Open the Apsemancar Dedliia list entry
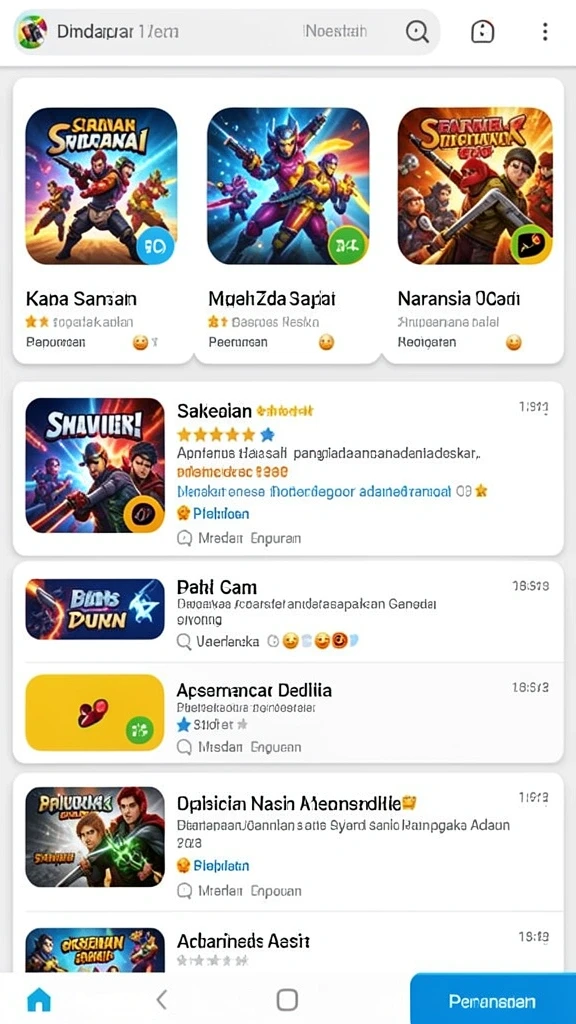 (x=288, y=712)
